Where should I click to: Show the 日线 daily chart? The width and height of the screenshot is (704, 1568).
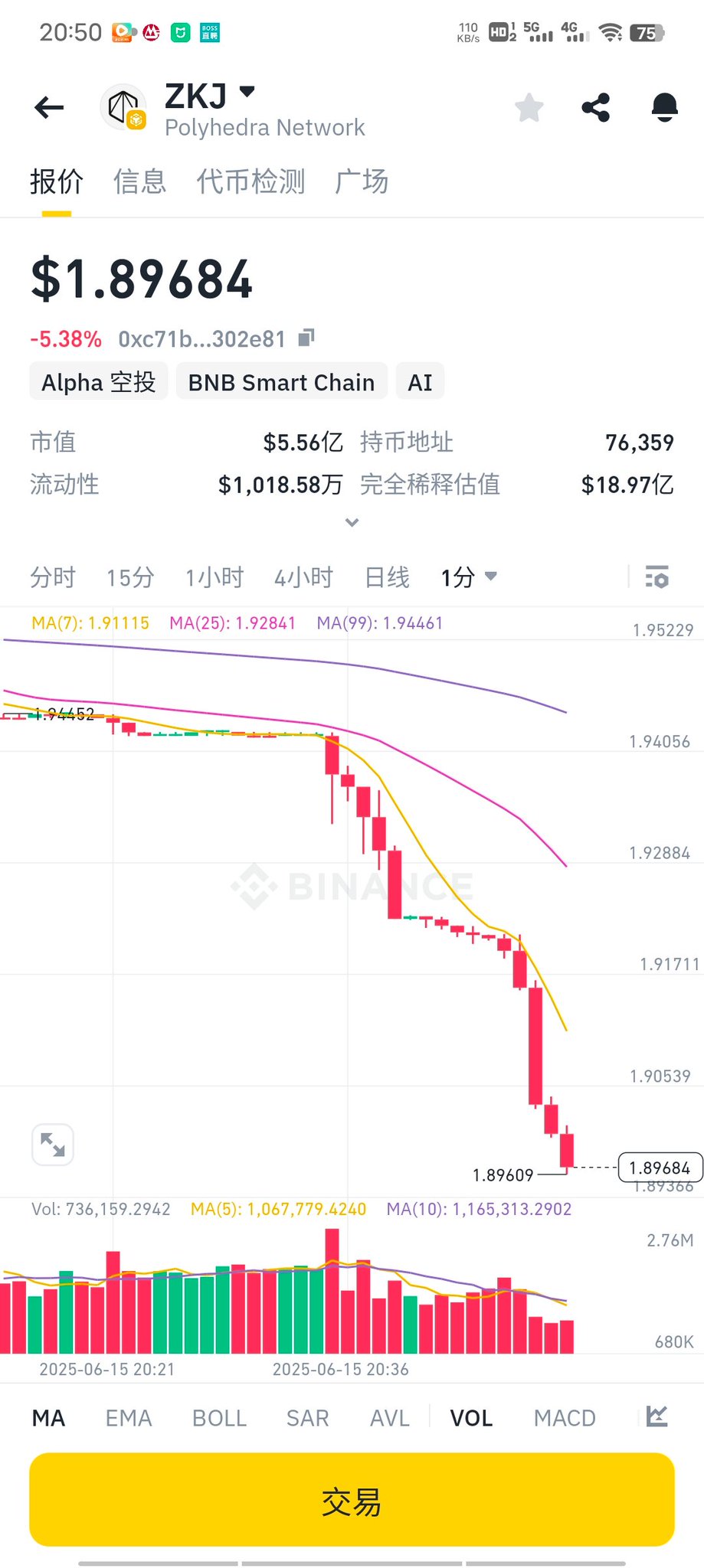click(x=387, y=577)
